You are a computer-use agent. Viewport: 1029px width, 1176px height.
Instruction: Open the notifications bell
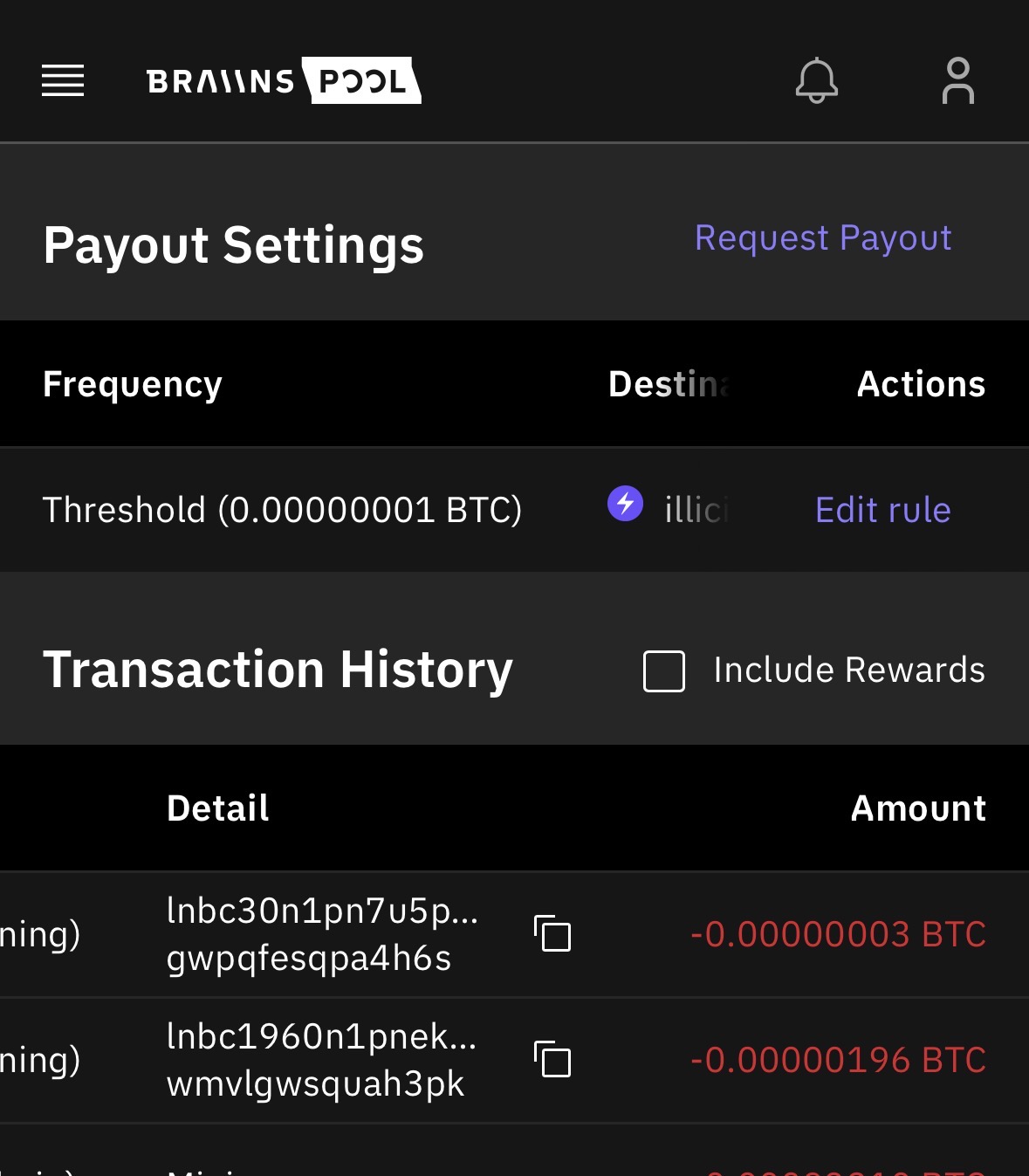(816, 81)
